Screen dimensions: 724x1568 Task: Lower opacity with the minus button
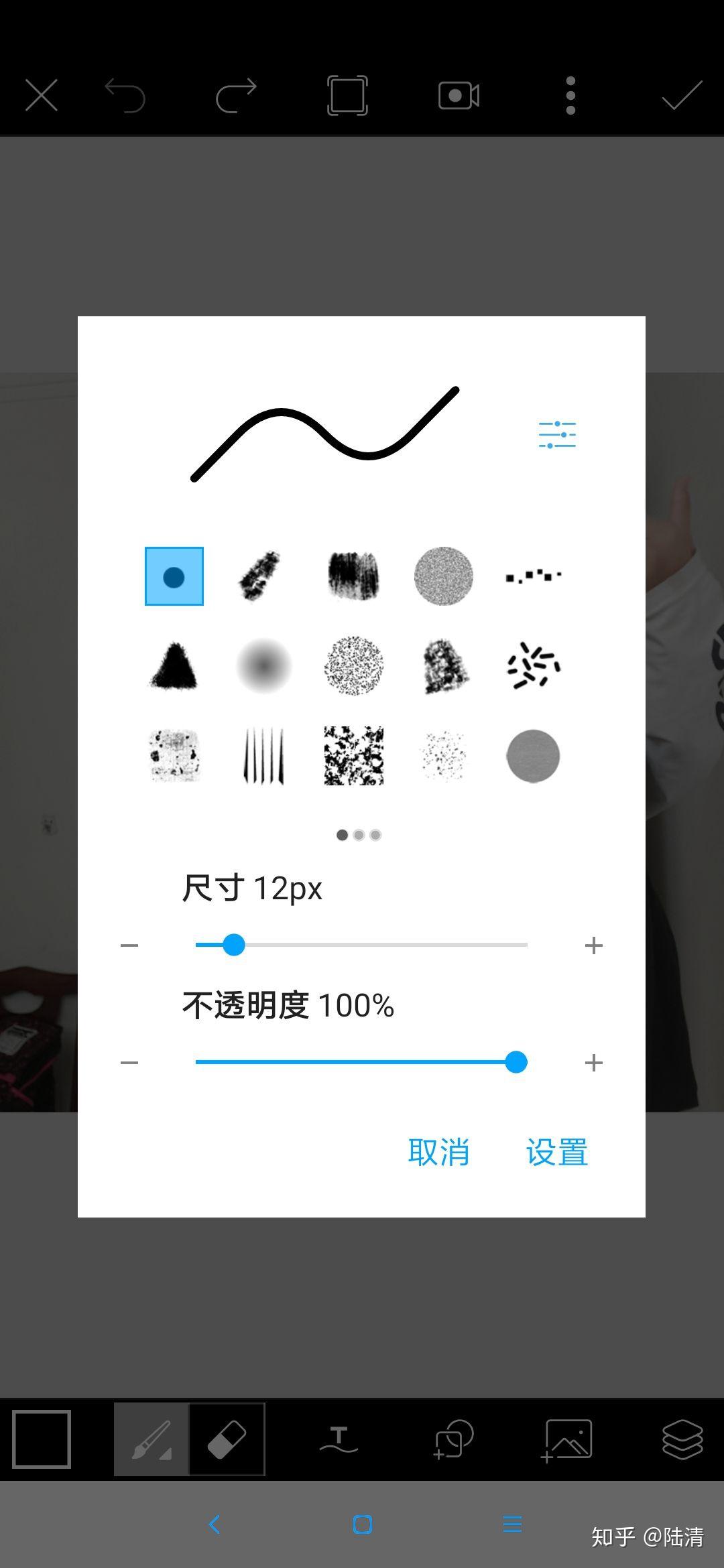(x=129, y=1063)
